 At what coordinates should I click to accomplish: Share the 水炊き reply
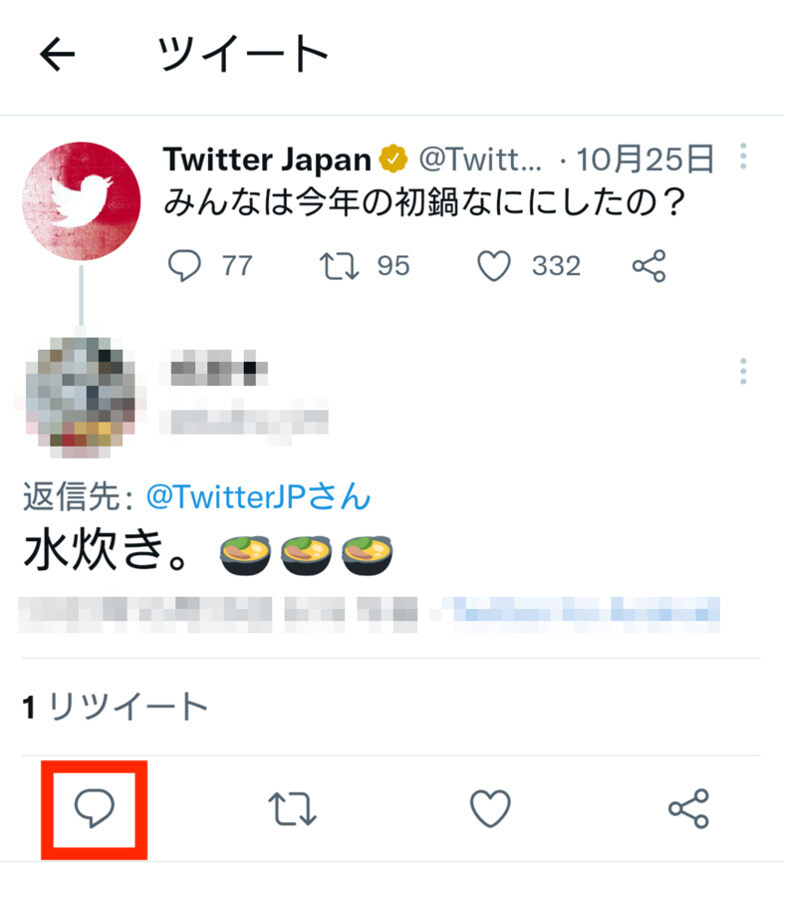pos(688,808)
